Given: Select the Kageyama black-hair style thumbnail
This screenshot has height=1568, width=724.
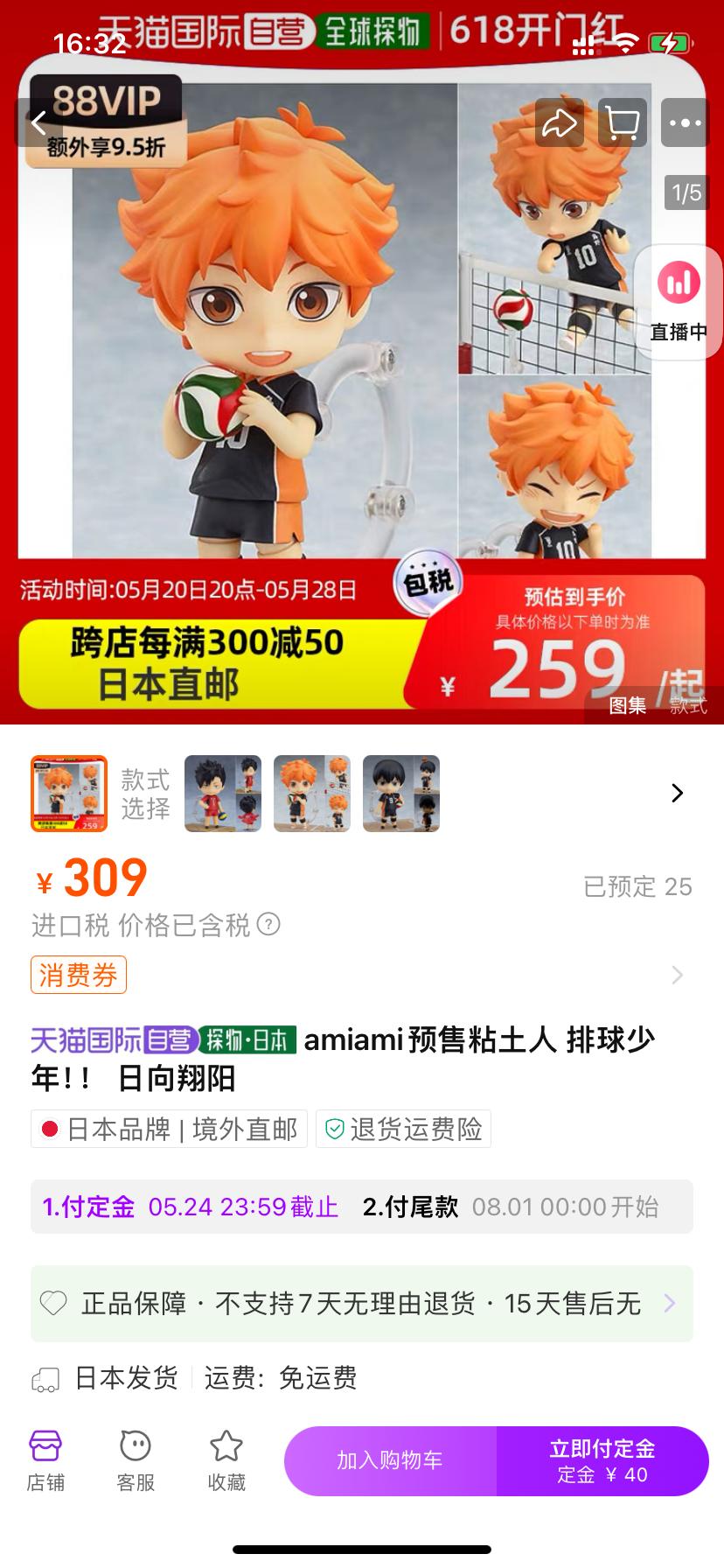Looking at the screenshot, I should 401,794.
